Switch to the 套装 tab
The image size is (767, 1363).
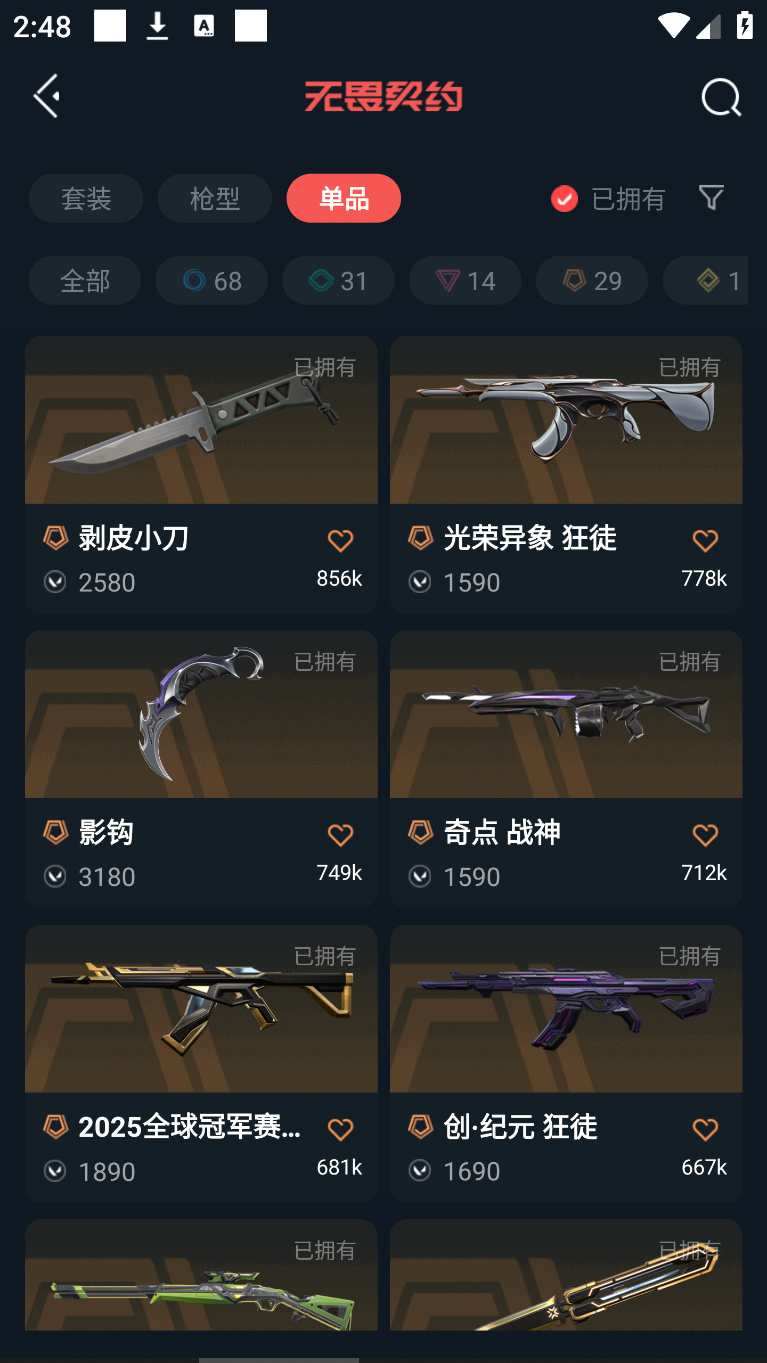[86, 198]
